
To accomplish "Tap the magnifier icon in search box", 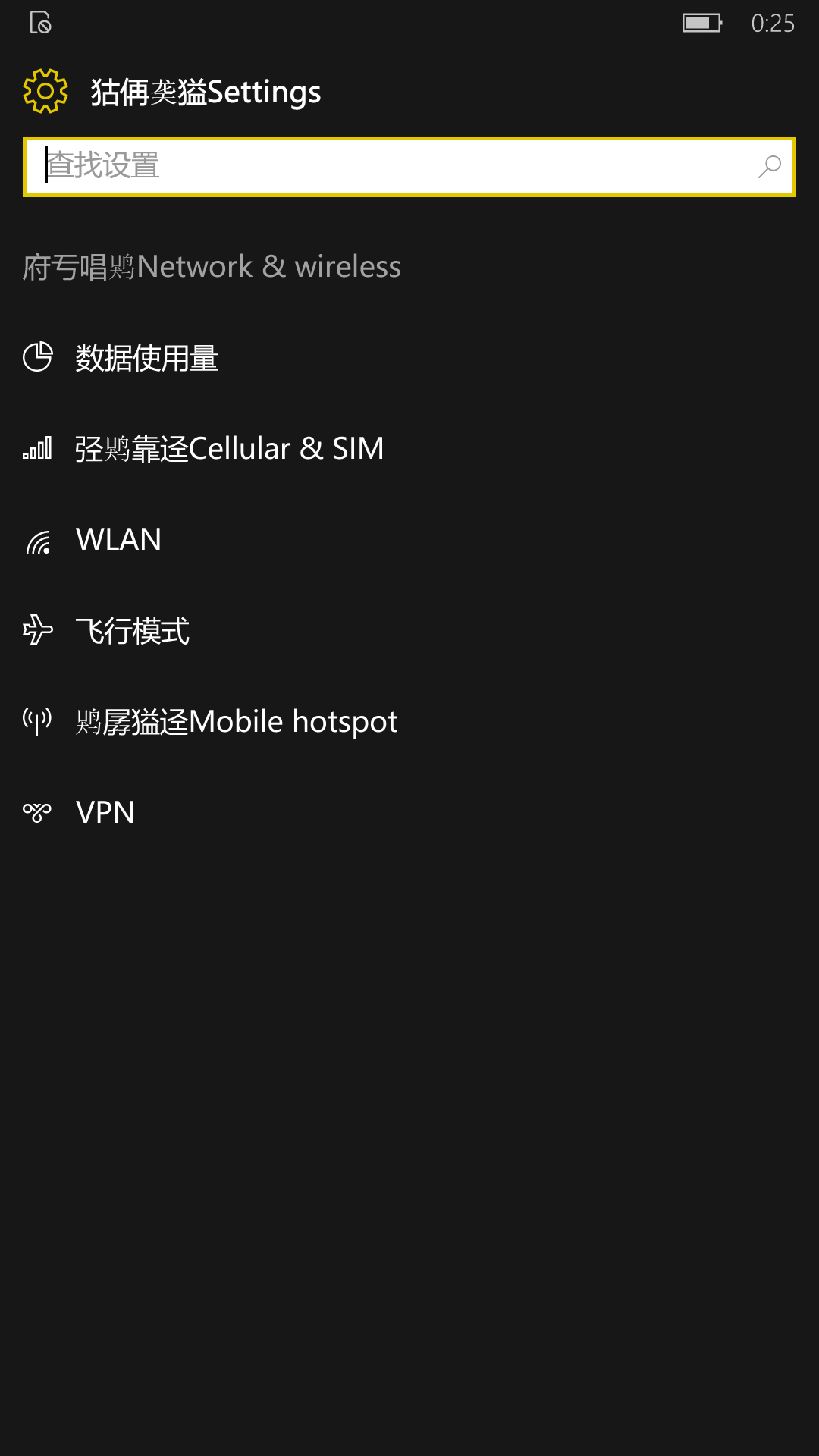I will click(770, 167).
